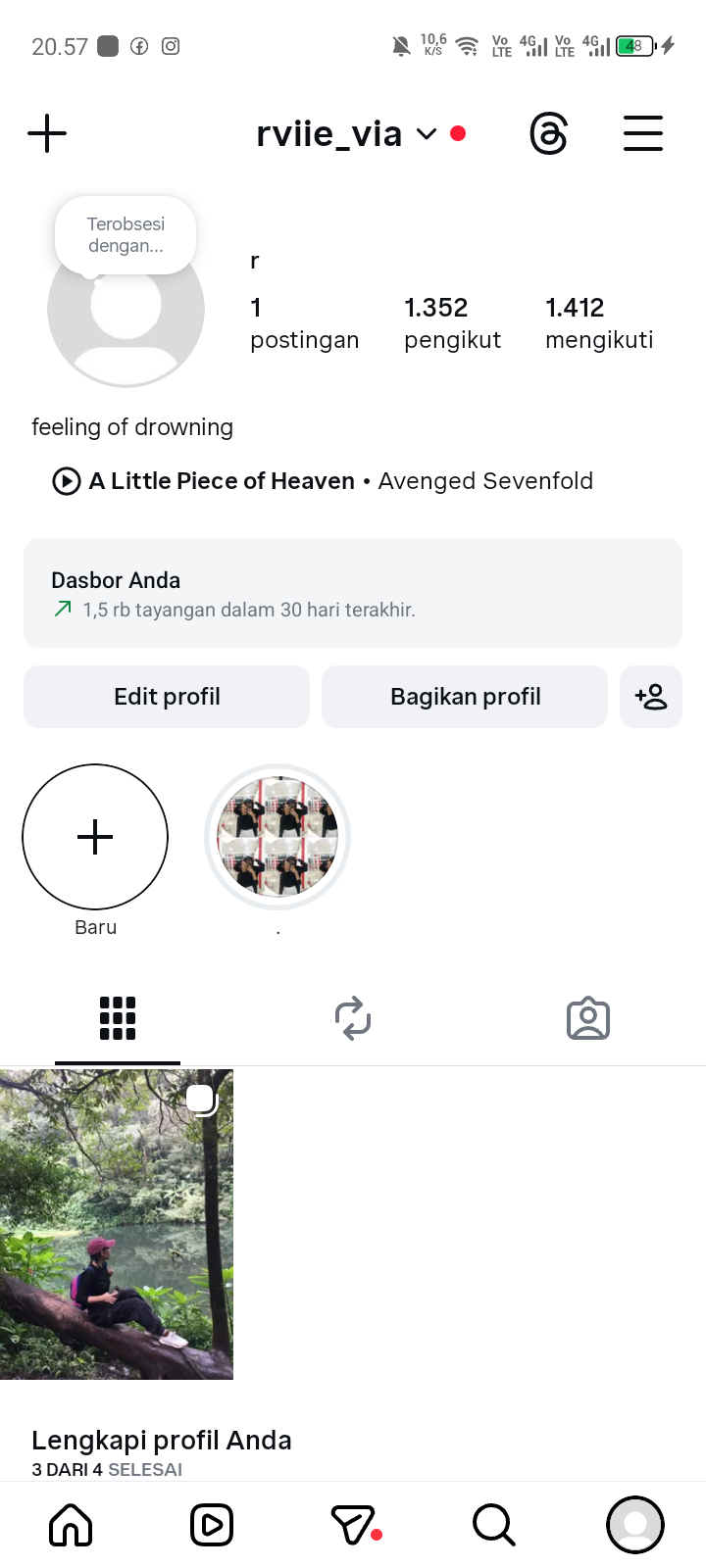The height and width of the screenshot is (1568, 706).
Task: Switch to the tagged photos tab
Action: click(588, 1018)
